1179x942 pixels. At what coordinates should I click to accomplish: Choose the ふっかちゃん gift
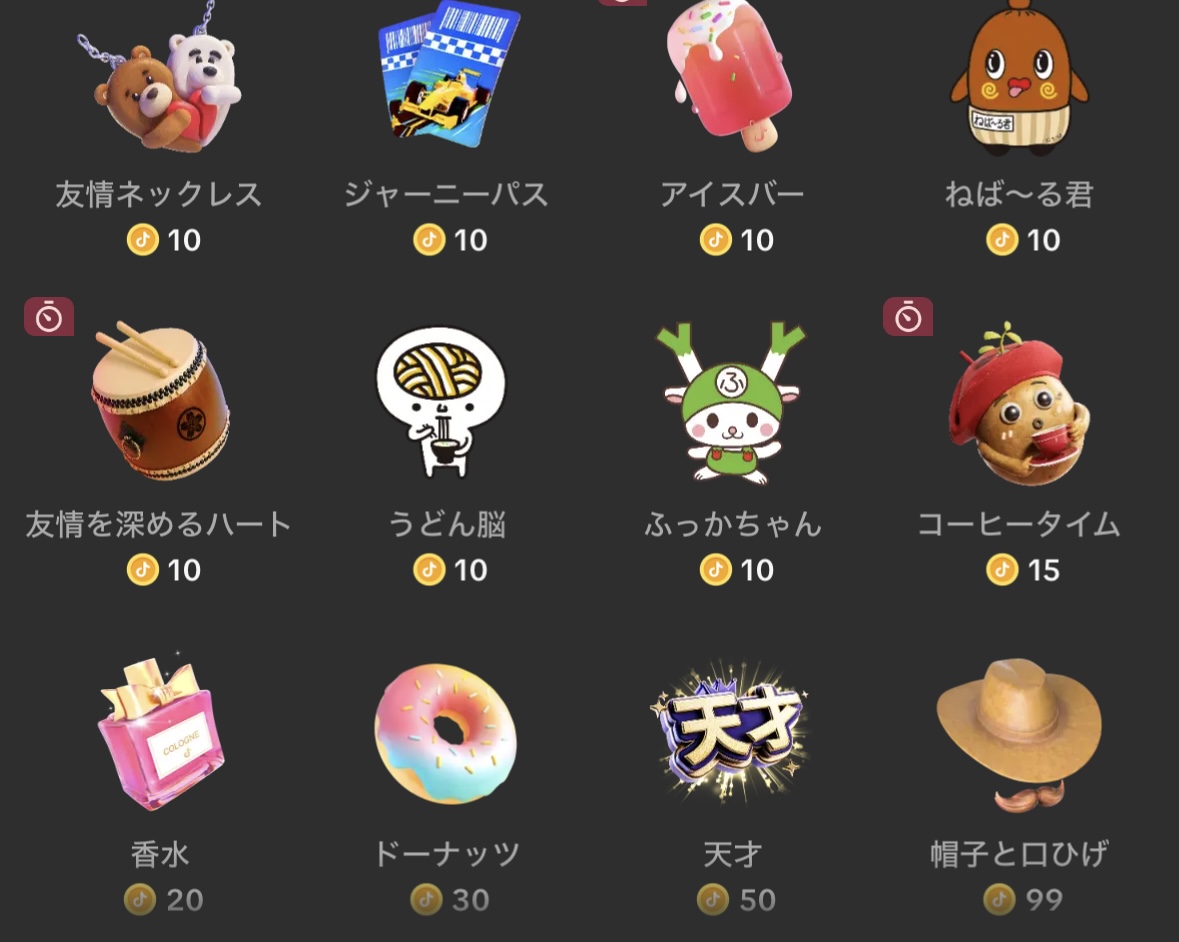pos(732,402)
